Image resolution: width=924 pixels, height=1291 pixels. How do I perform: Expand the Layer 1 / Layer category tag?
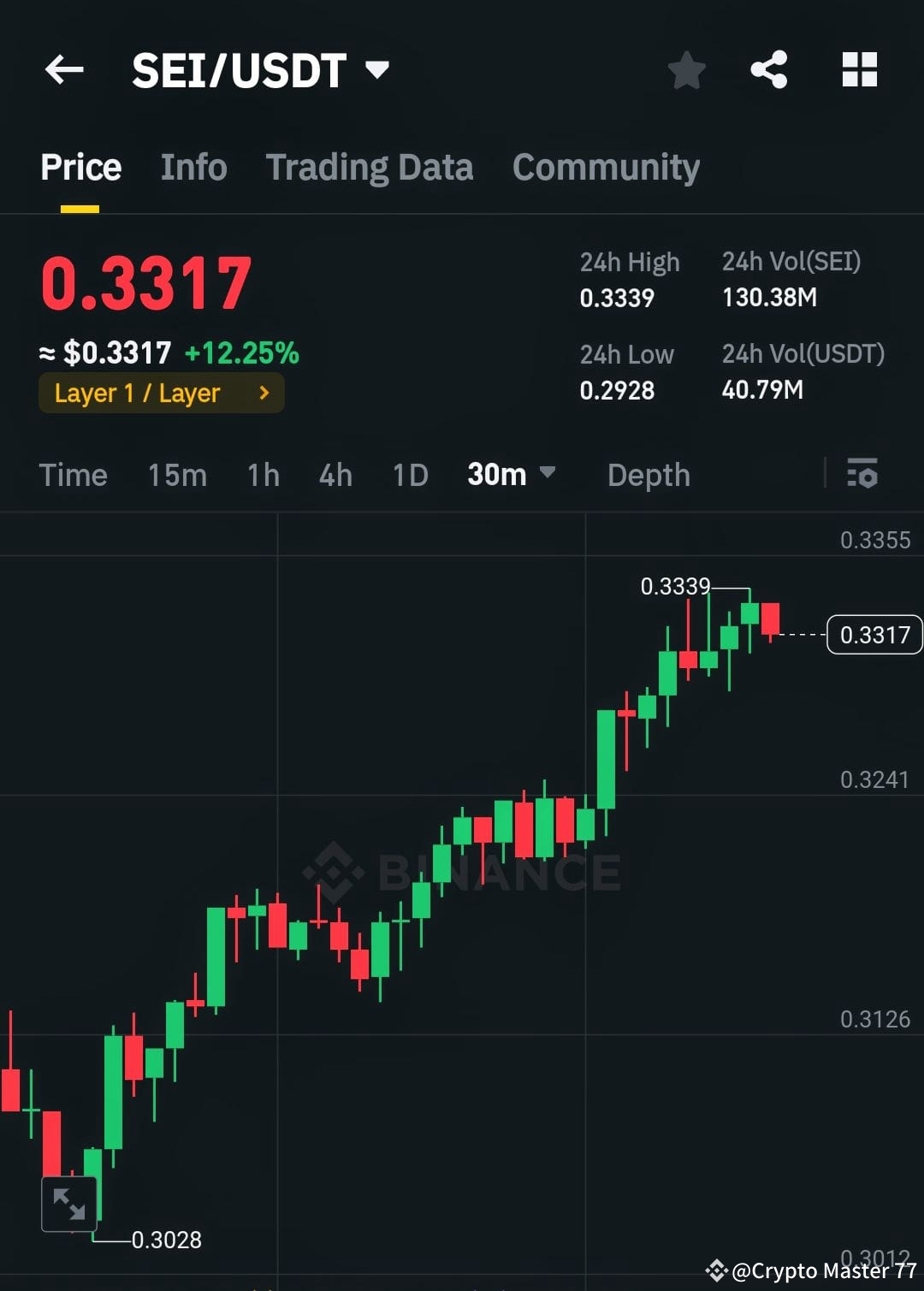pos(161,393)
